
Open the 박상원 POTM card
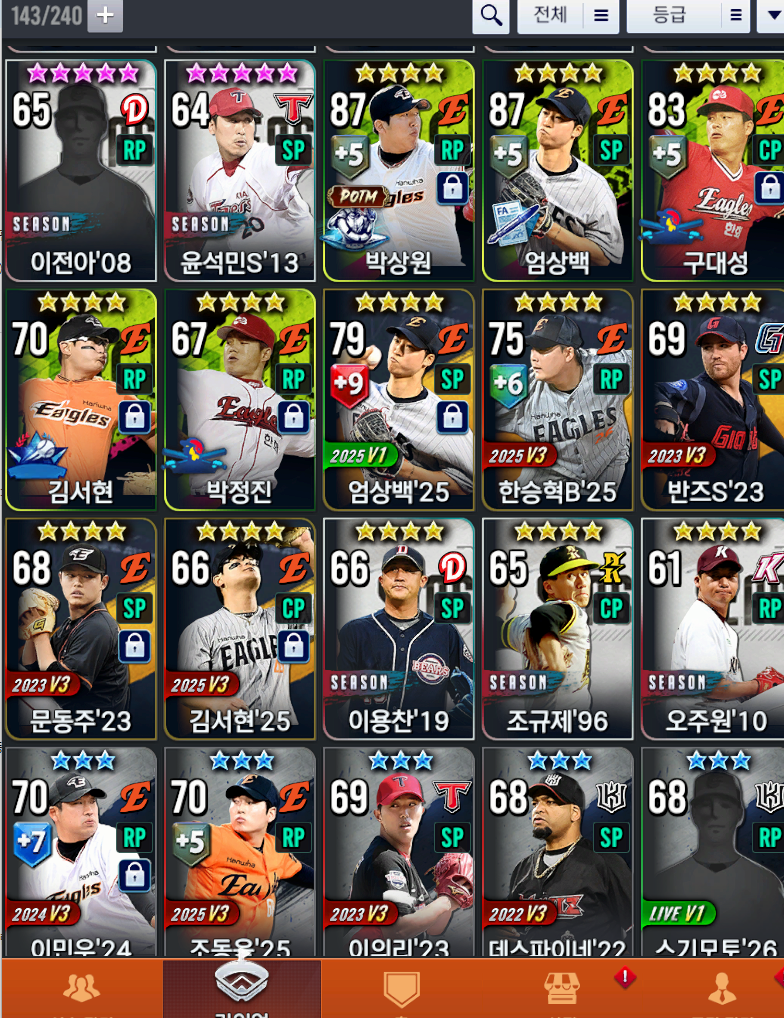pyautogui.click(x=399, y=170)
